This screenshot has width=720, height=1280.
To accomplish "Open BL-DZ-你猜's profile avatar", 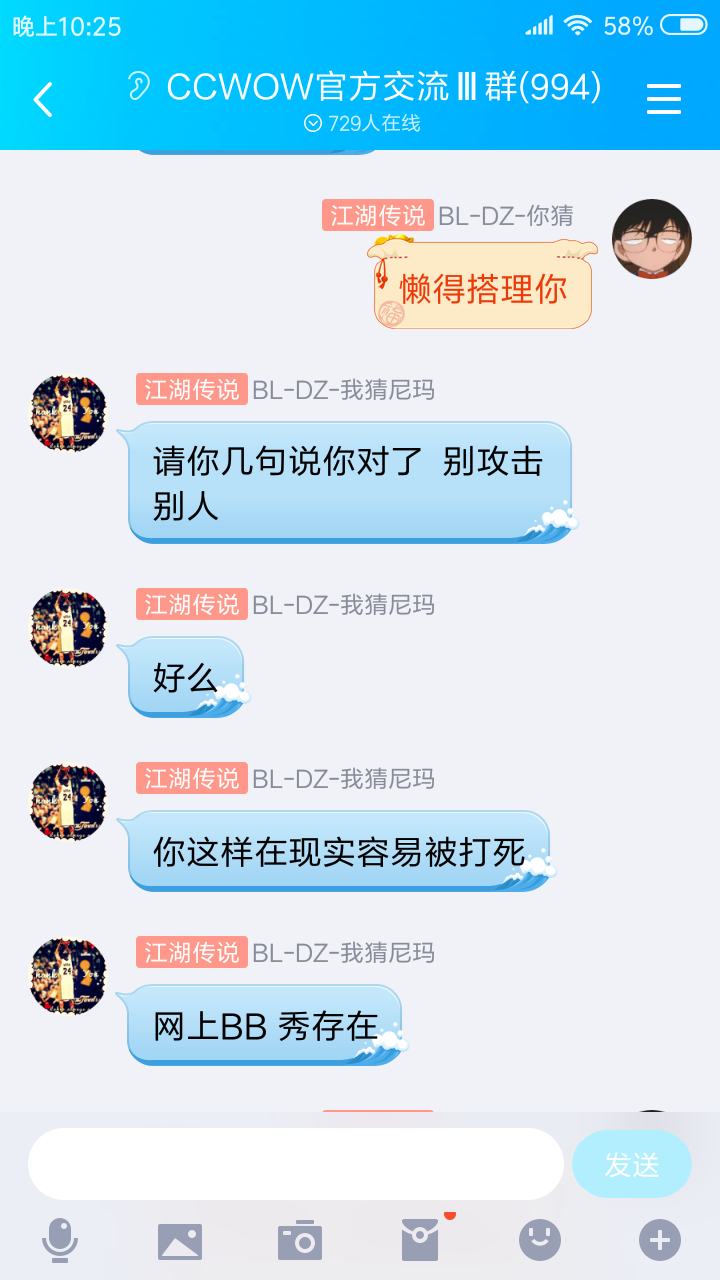I will pos(651,240).
